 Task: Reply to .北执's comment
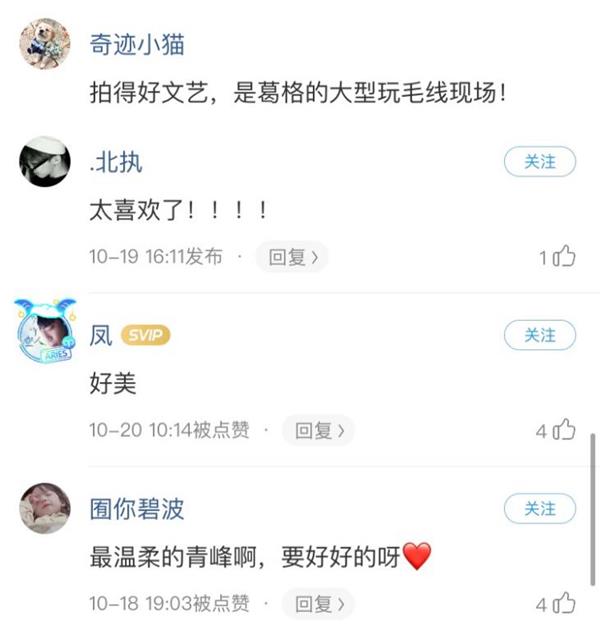click(x=292, y=257)
